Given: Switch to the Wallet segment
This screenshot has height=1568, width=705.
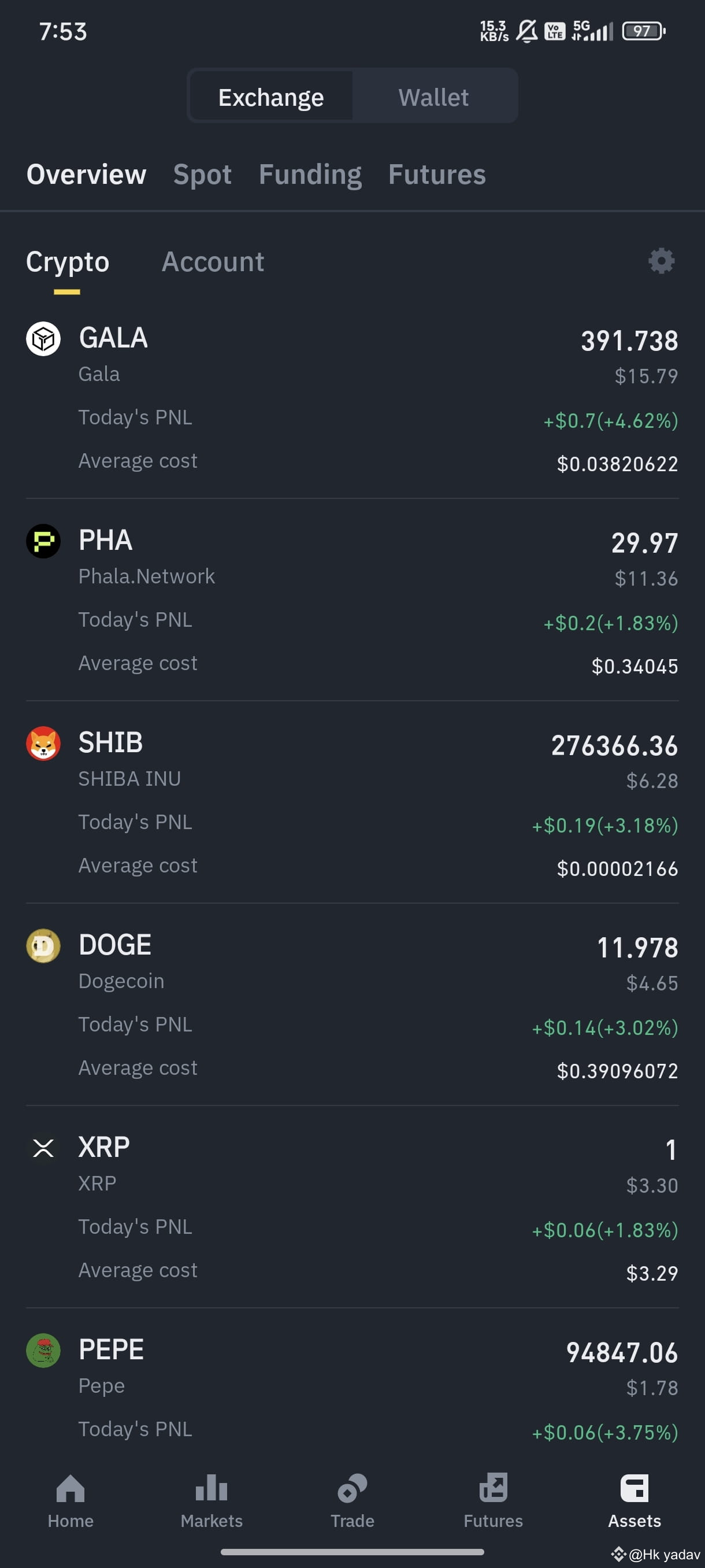Looking at the screenshot, I should (434, 97).
